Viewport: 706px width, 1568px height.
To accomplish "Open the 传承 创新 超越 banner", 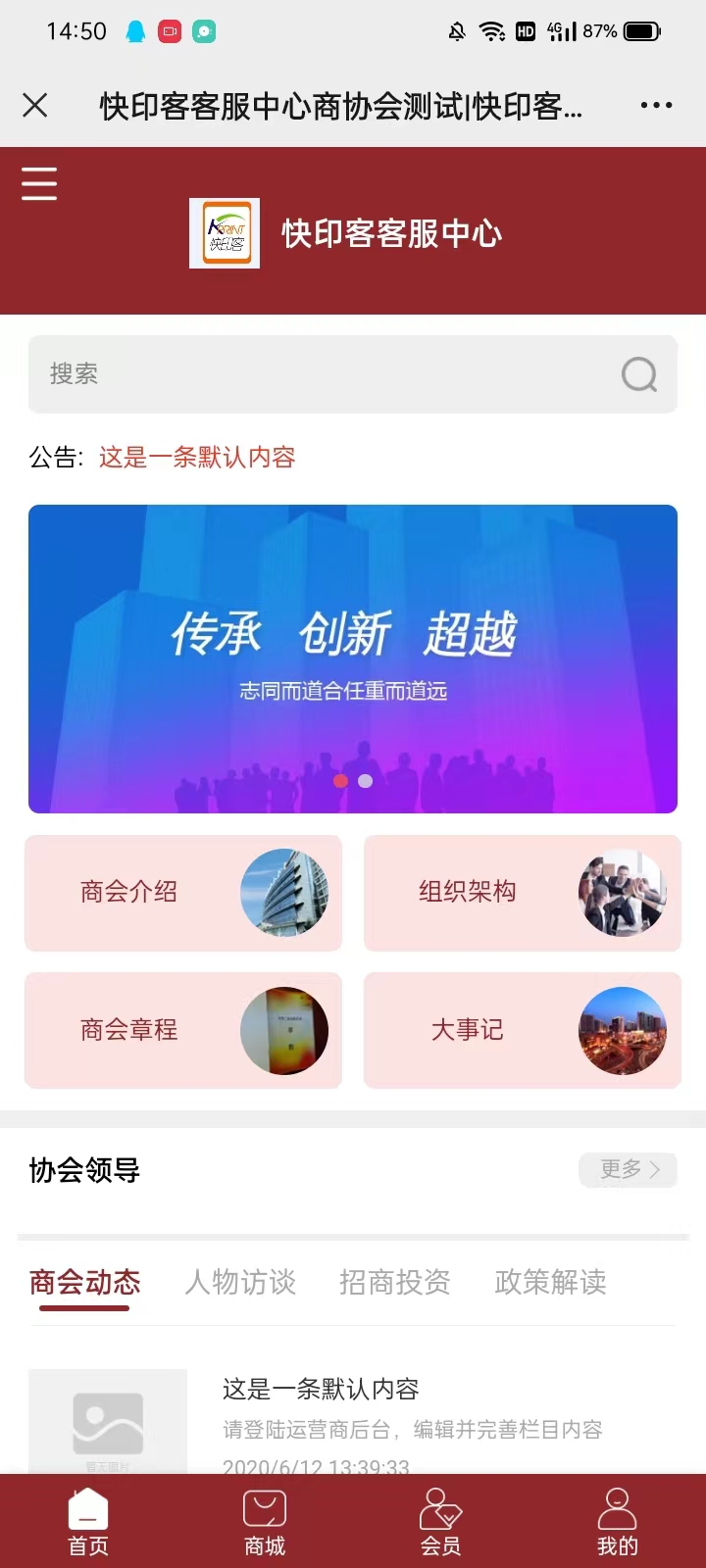I will [x=353, y=659].
